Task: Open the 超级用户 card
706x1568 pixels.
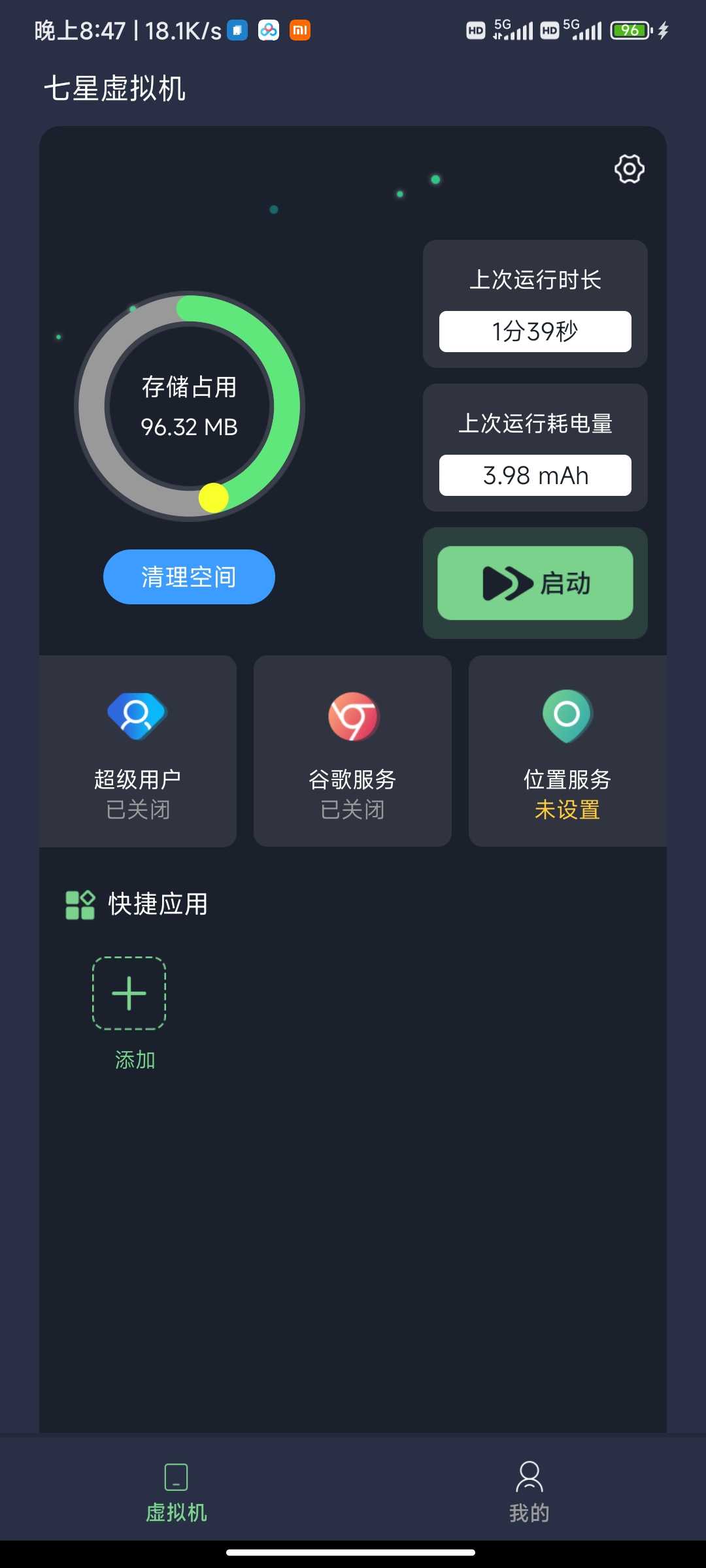Action: pyautogui.click(x=138, y=751)
